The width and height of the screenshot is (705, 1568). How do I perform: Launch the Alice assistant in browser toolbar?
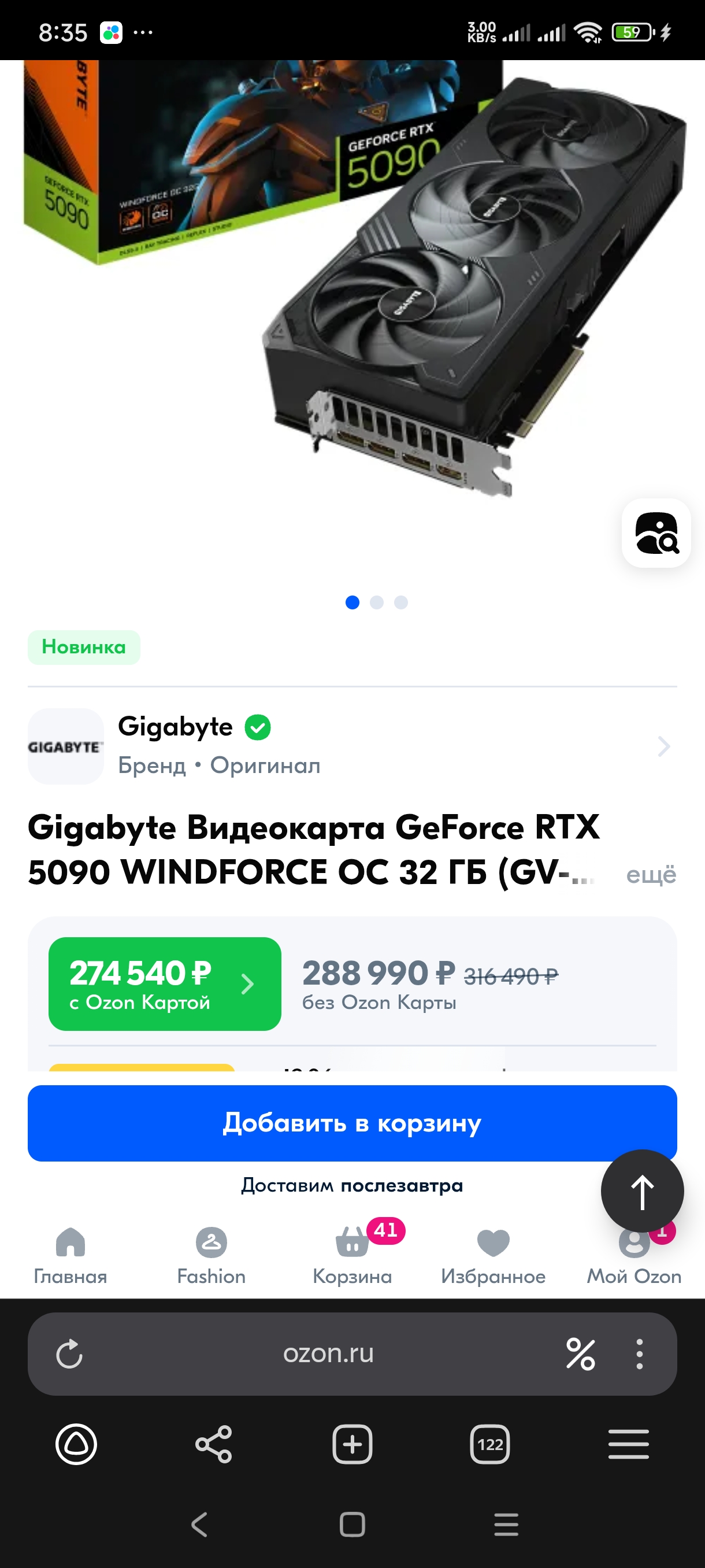76,1444
